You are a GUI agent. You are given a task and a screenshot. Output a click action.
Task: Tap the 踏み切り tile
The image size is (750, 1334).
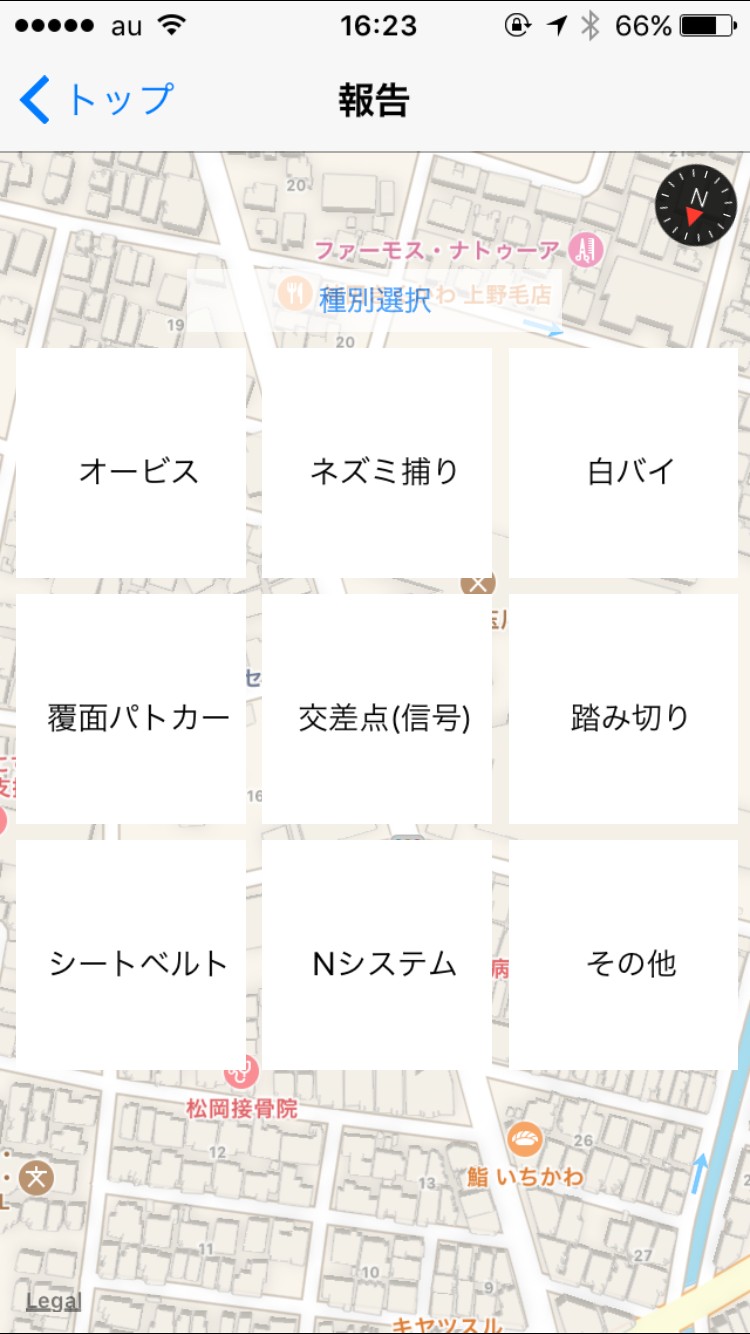click(623, 709)
